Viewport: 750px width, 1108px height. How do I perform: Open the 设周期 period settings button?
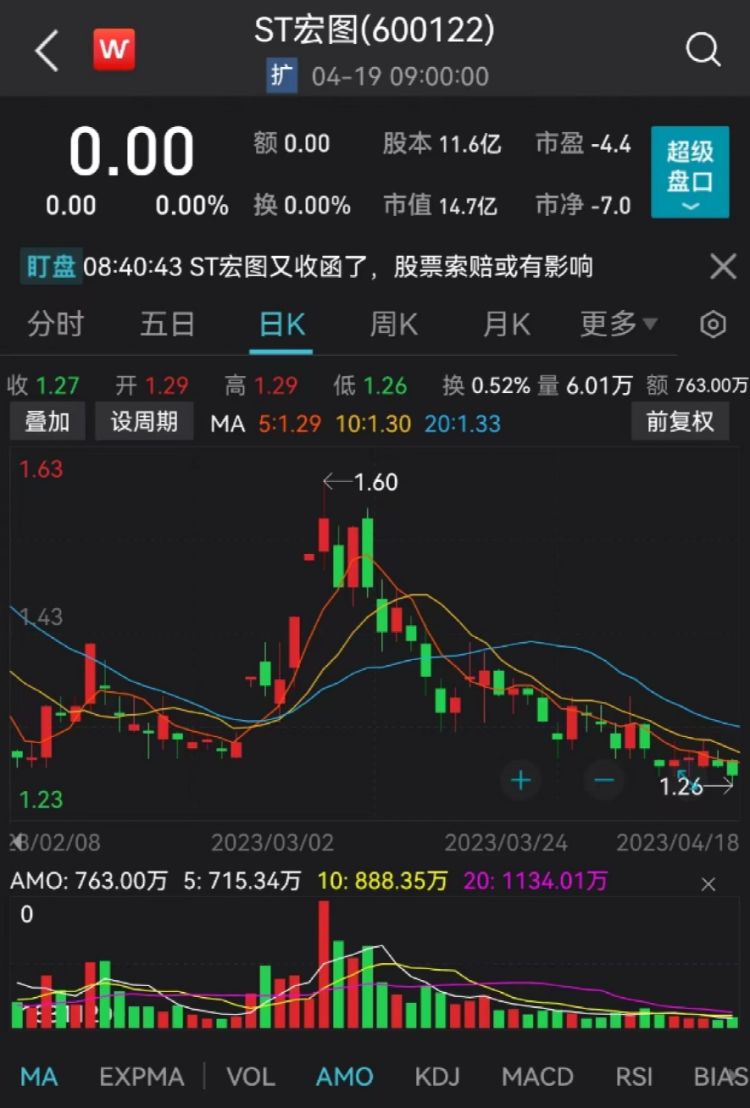click(142, 421)
